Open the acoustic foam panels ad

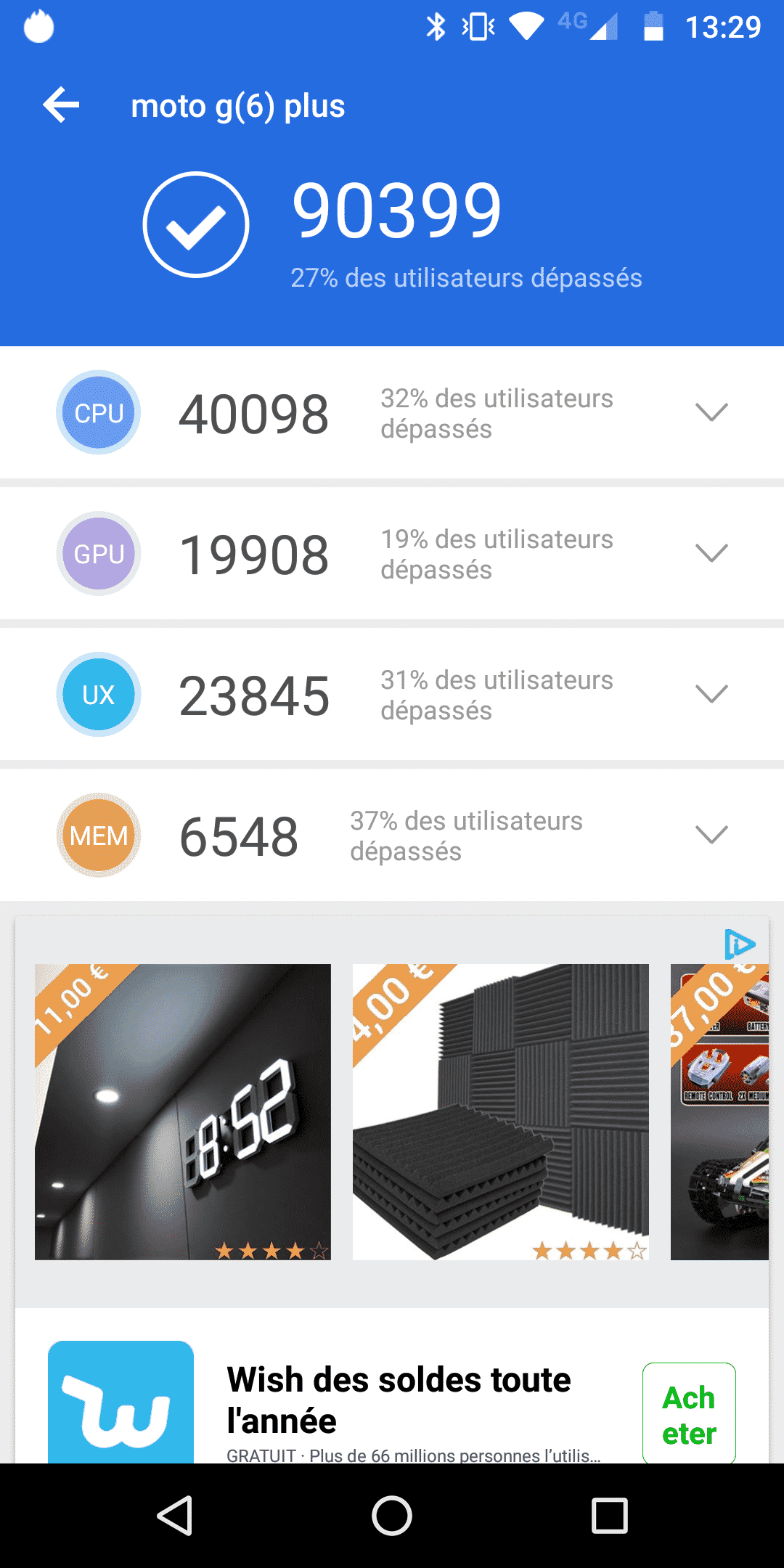(500, 1111)
